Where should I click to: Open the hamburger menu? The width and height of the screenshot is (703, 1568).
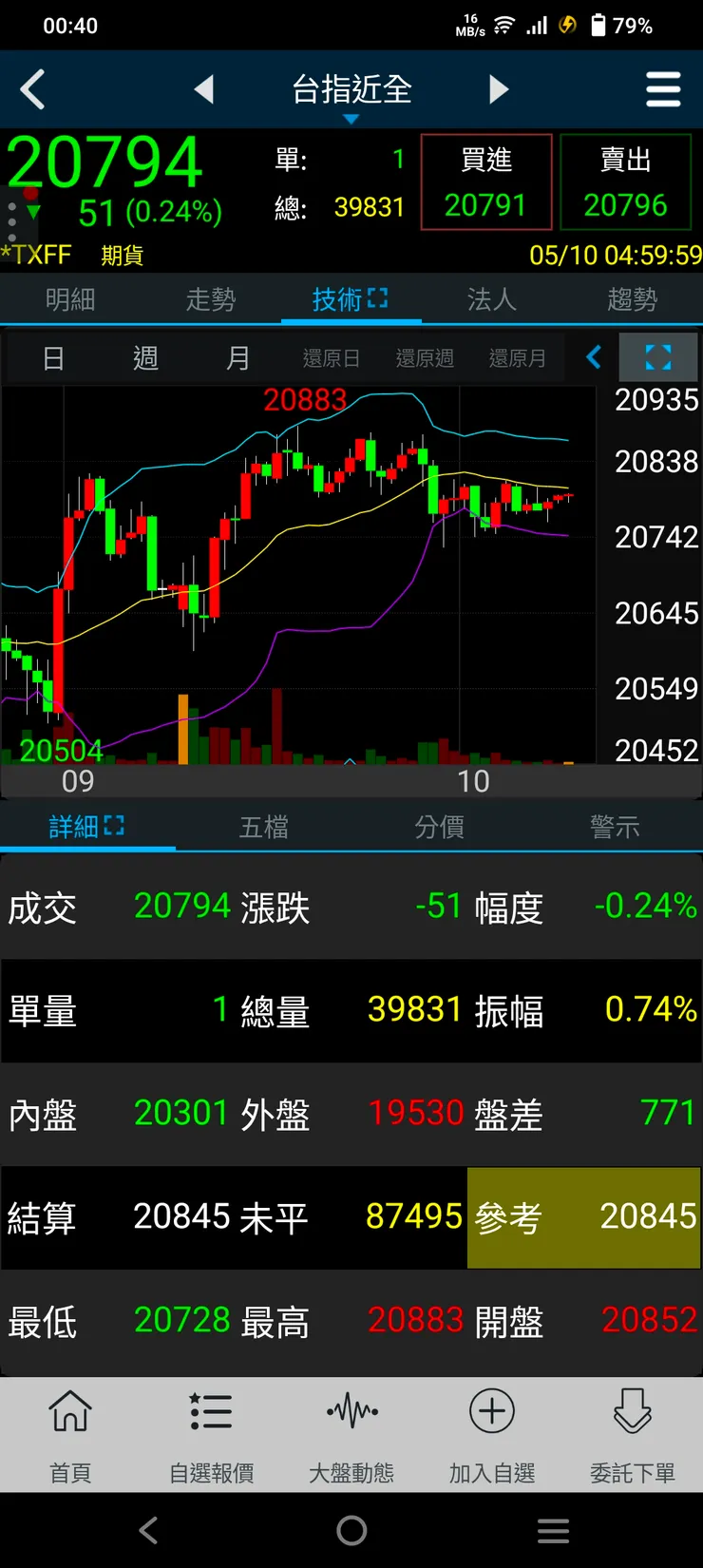(x=663, y=90)
